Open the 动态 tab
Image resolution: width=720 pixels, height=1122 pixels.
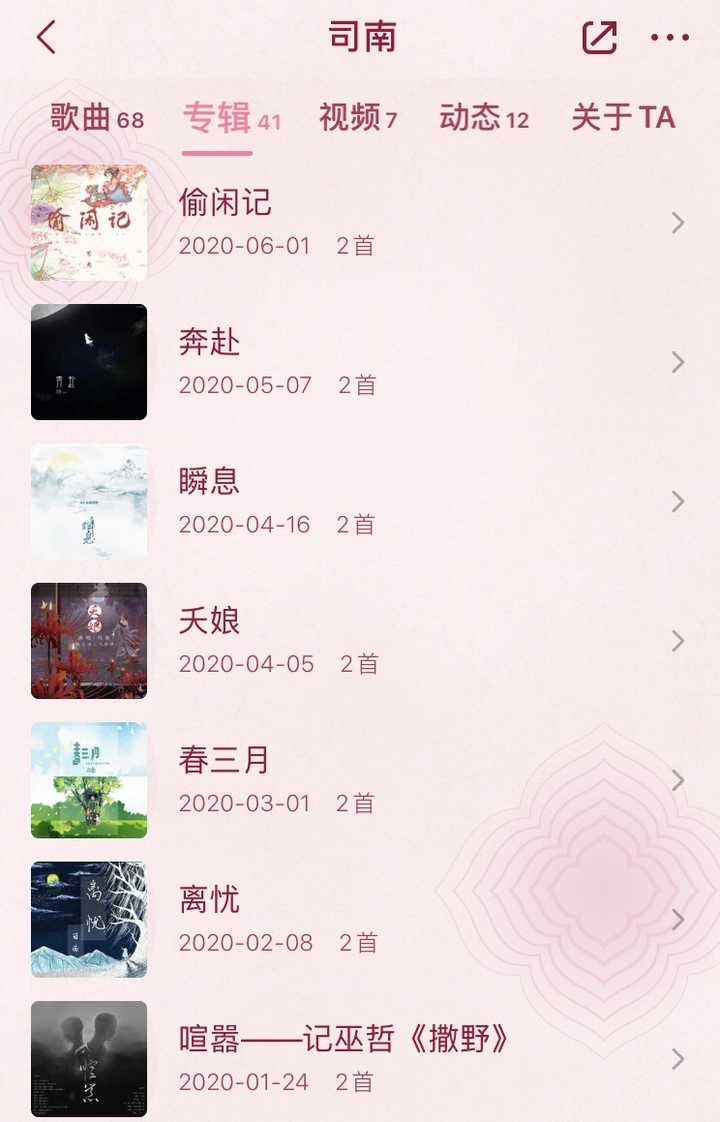point(484,118)
